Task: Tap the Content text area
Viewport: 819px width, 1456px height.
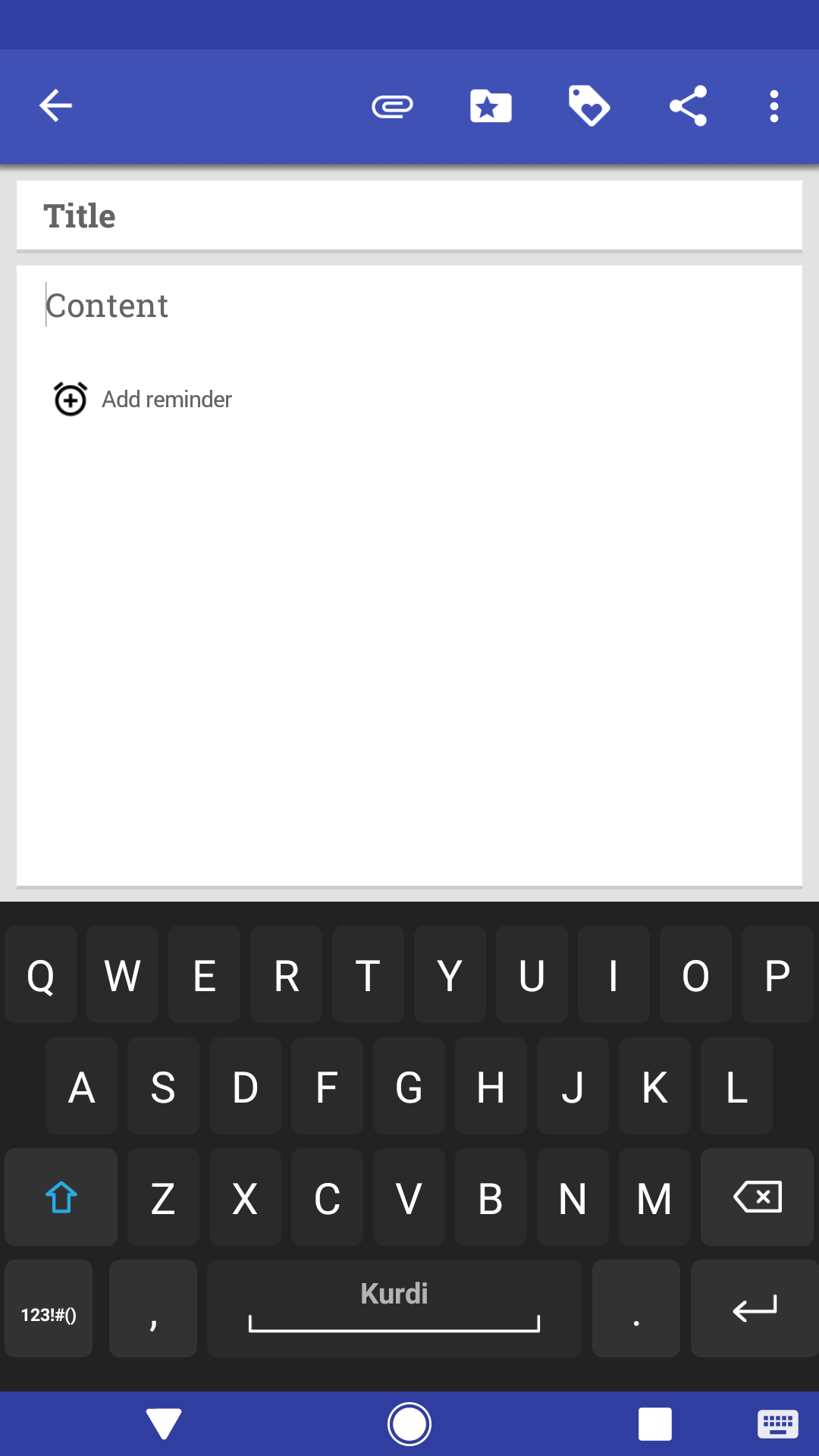Action: 409,306
